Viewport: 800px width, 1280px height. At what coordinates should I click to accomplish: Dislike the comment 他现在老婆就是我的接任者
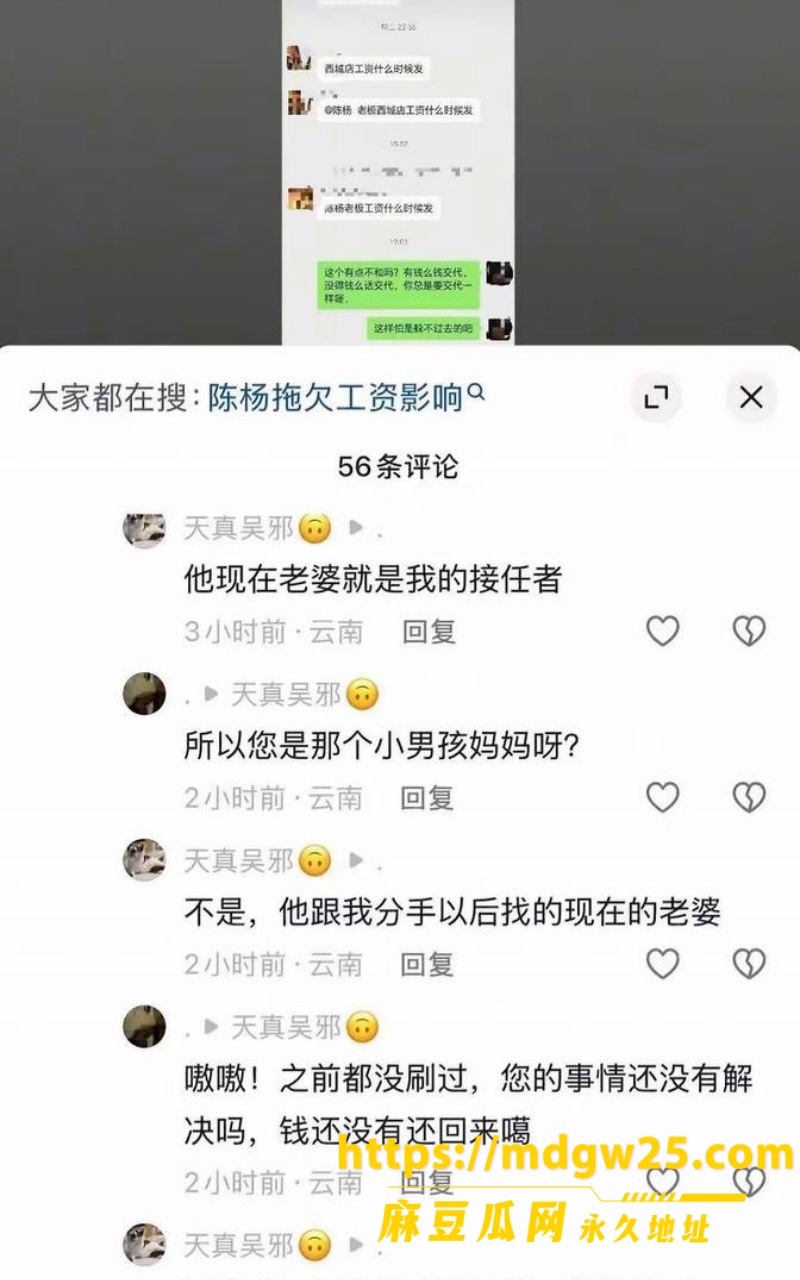click(x=749, y=631)
